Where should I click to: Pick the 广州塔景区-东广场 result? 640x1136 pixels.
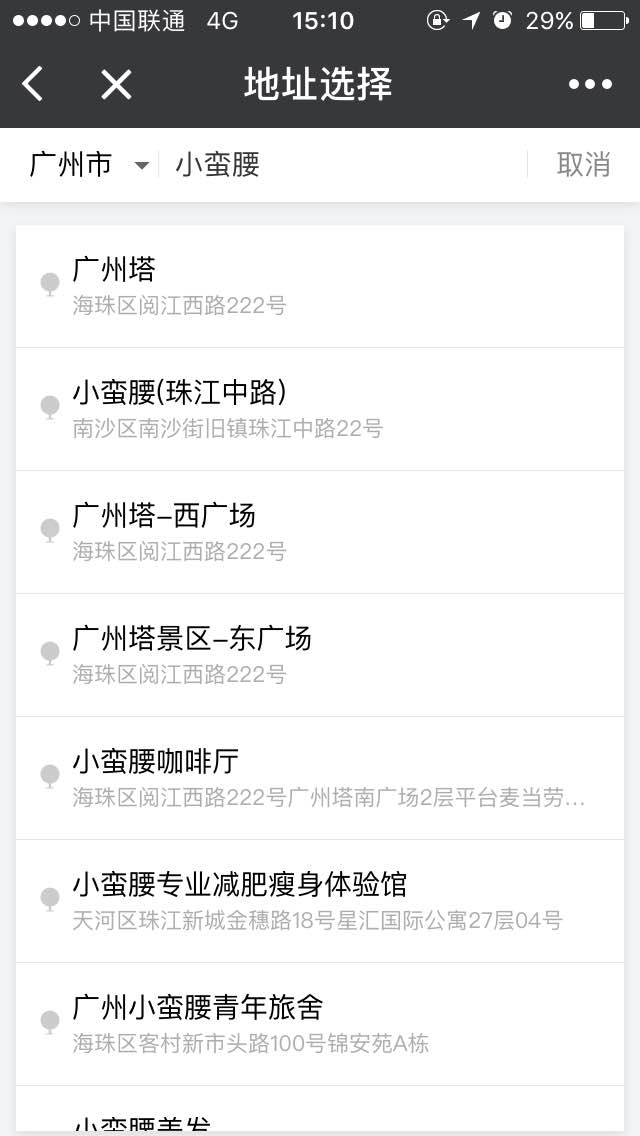(320, 654)
